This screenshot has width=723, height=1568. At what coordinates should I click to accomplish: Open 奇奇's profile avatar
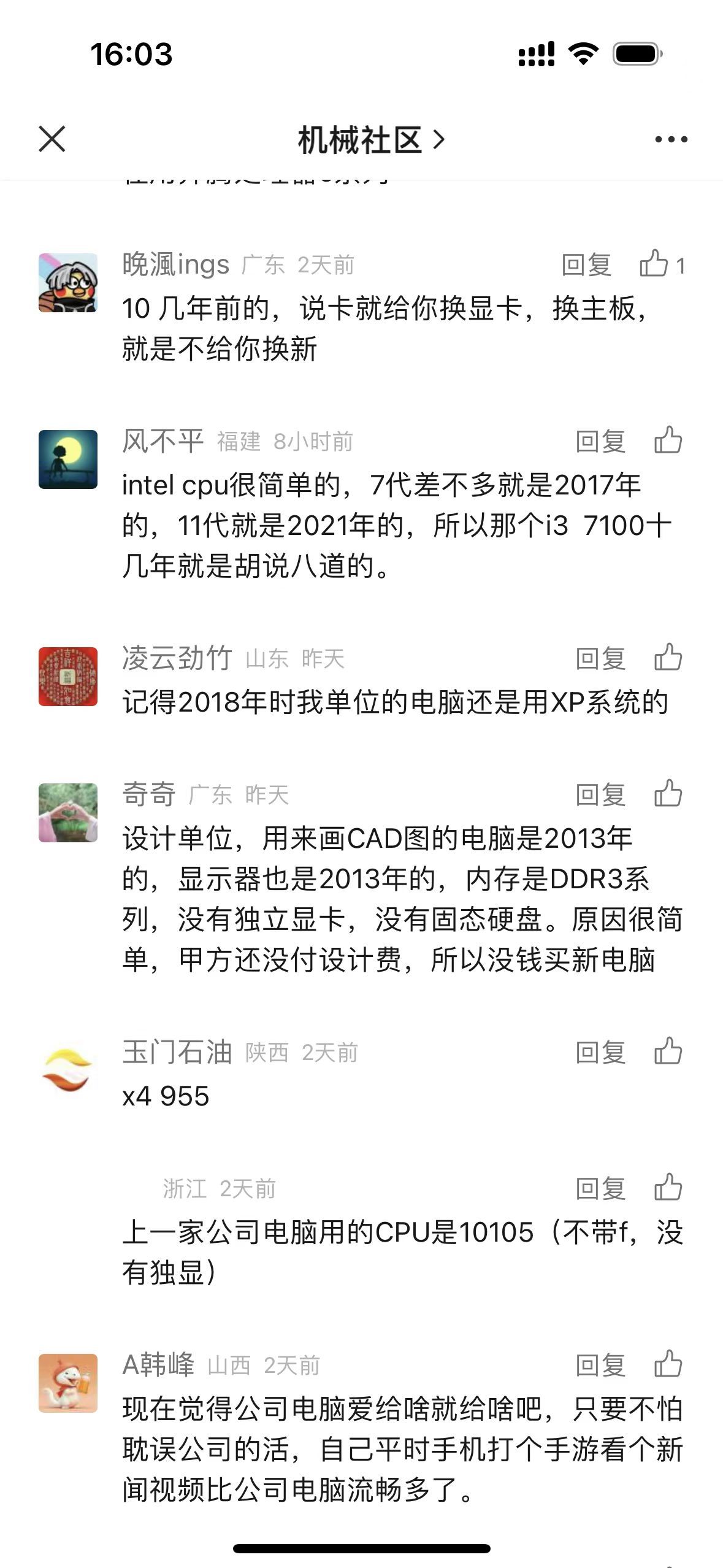click(x=68, y=813)
